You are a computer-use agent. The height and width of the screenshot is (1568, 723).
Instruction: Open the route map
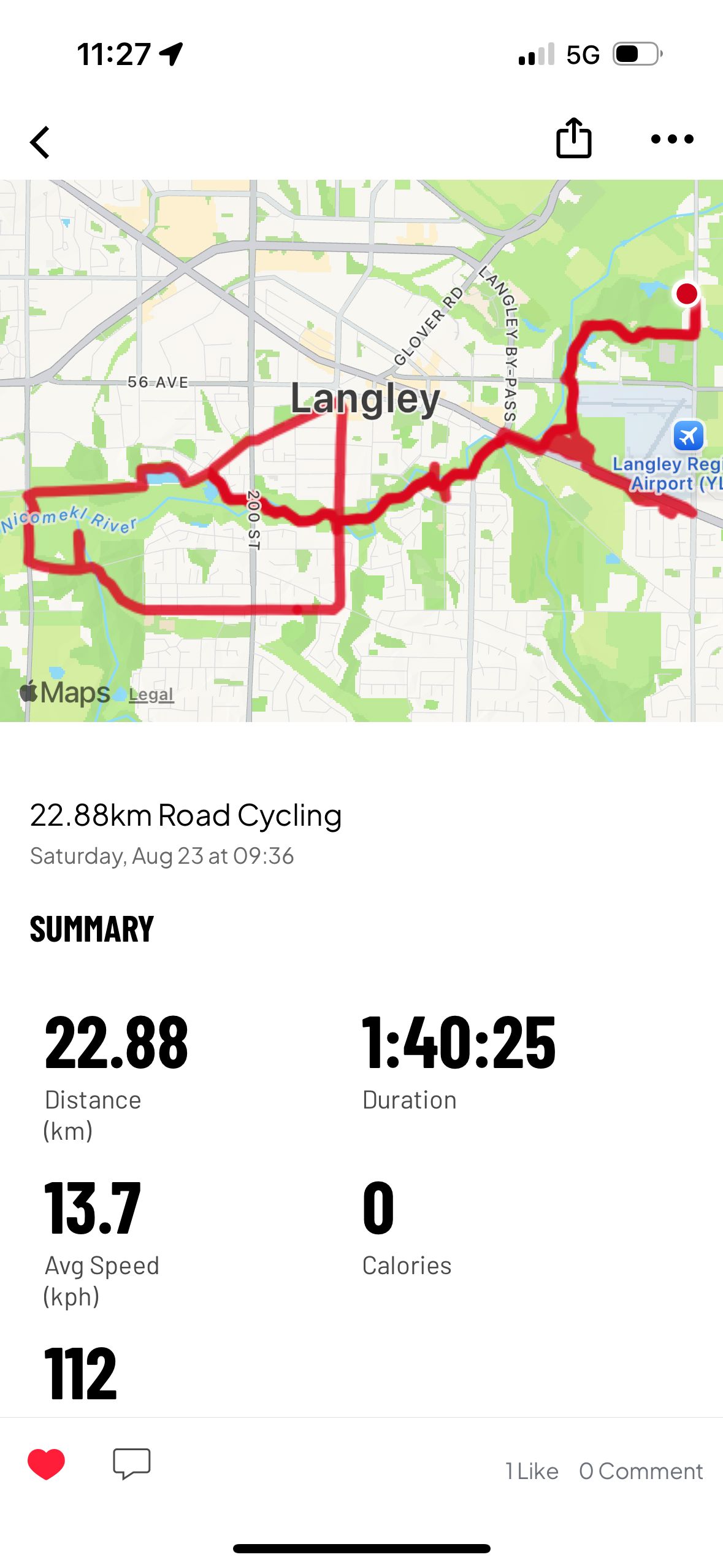click(x=362, y=450)
